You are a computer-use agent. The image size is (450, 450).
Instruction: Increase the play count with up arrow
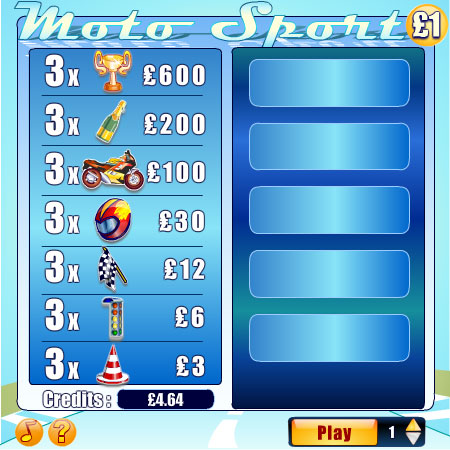[413, 425]
